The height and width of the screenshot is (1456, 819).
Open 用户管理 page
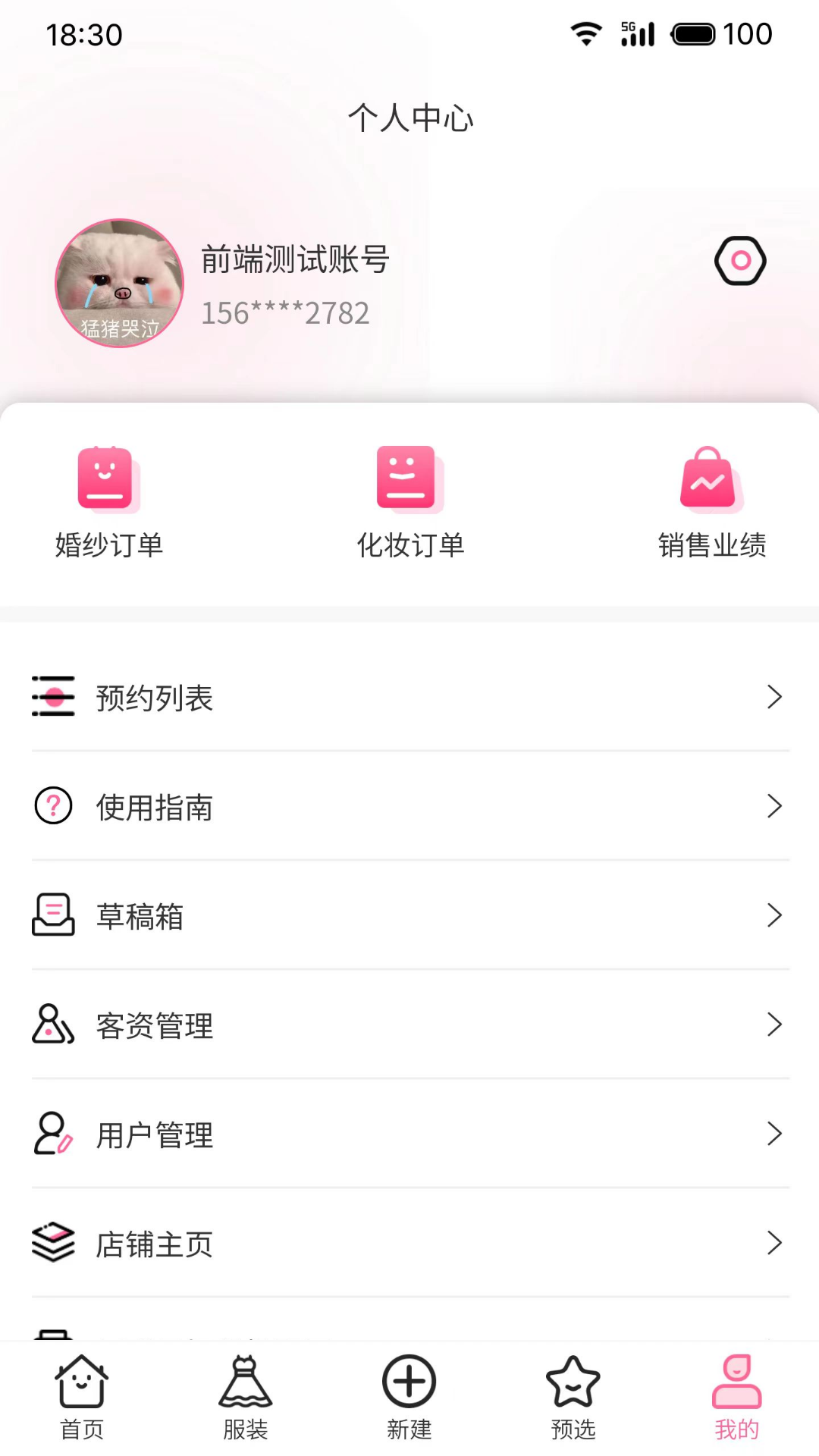155,1134
